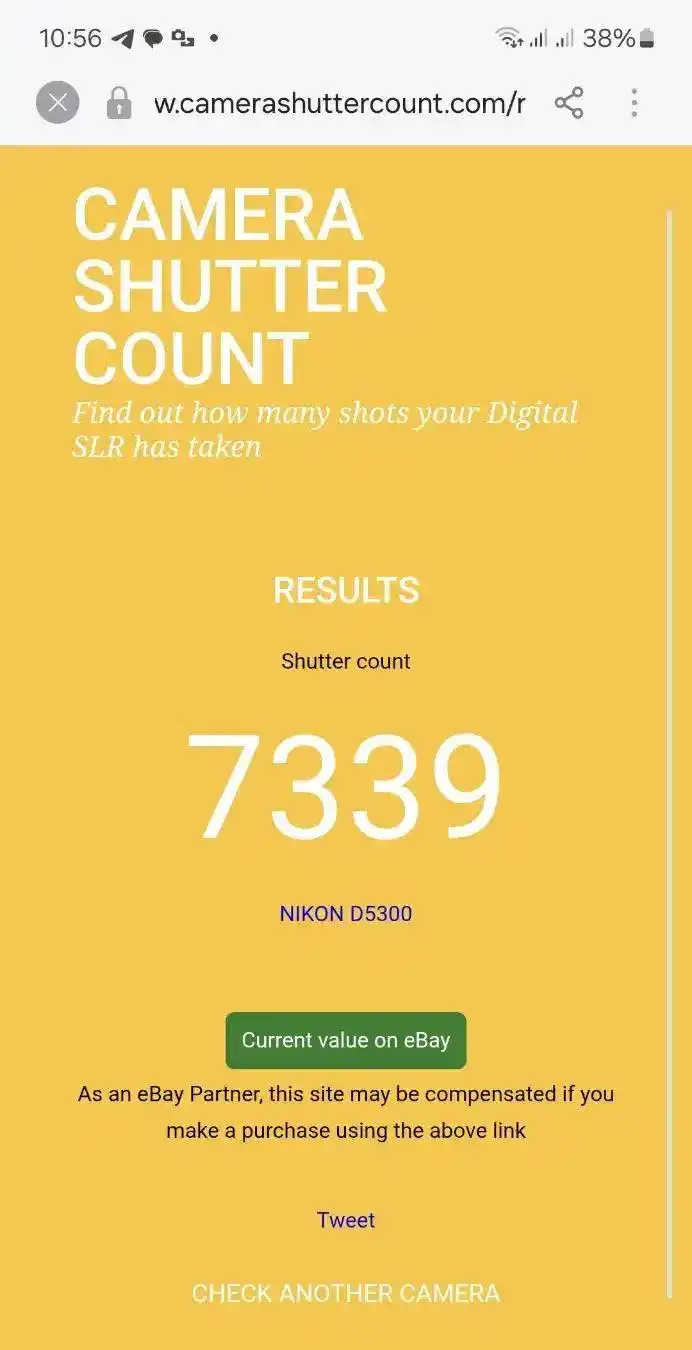Viewport: 692px width, 1350px height.
Task: Tweet the shutter count result
Action: coord(346,1220)
